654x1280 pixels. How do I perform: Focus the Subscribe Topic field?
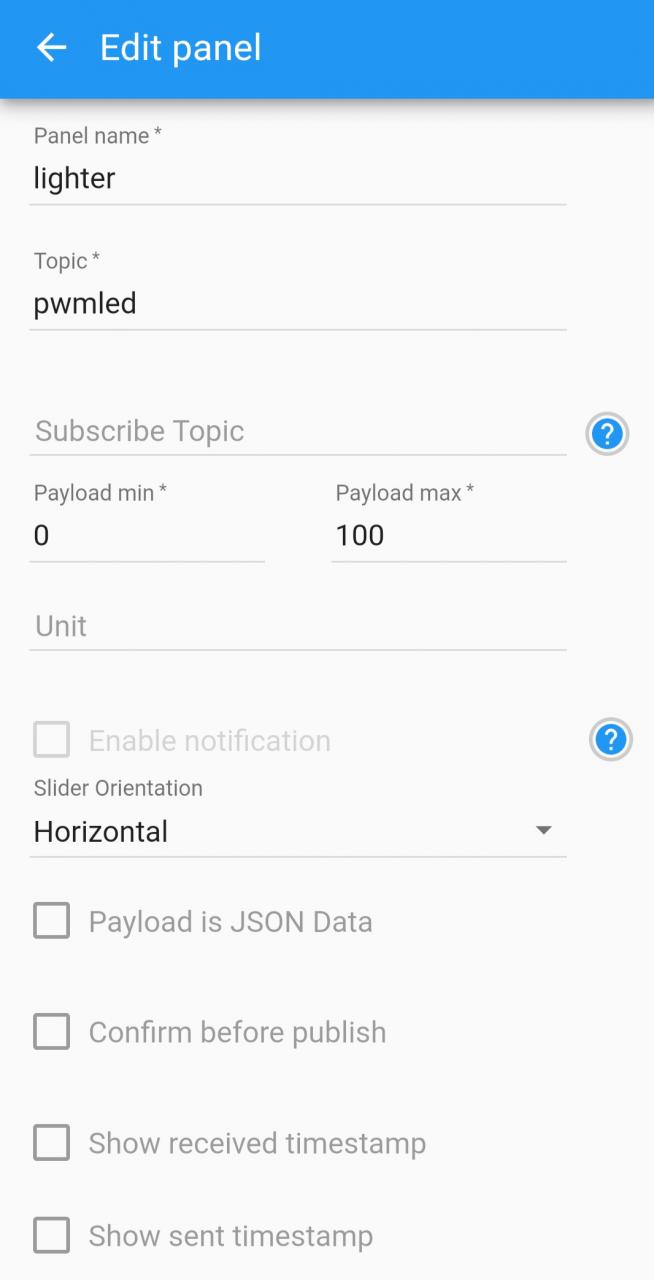click(298, 431)
